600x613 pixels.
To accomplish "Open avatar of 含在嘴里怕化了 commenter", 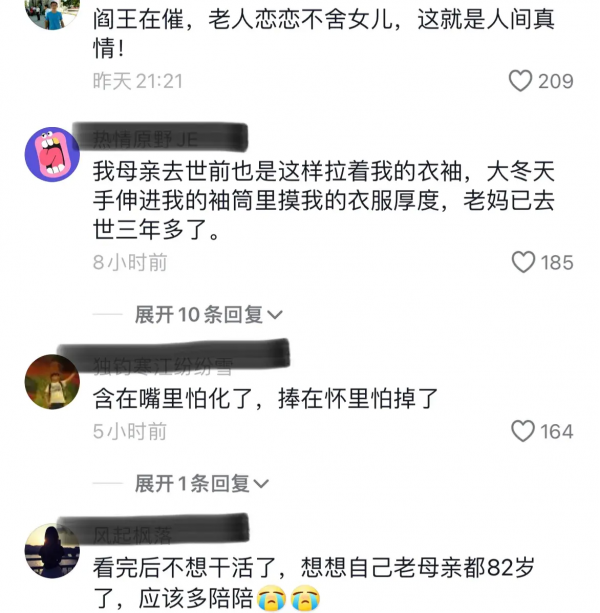I will click(52, 381).
